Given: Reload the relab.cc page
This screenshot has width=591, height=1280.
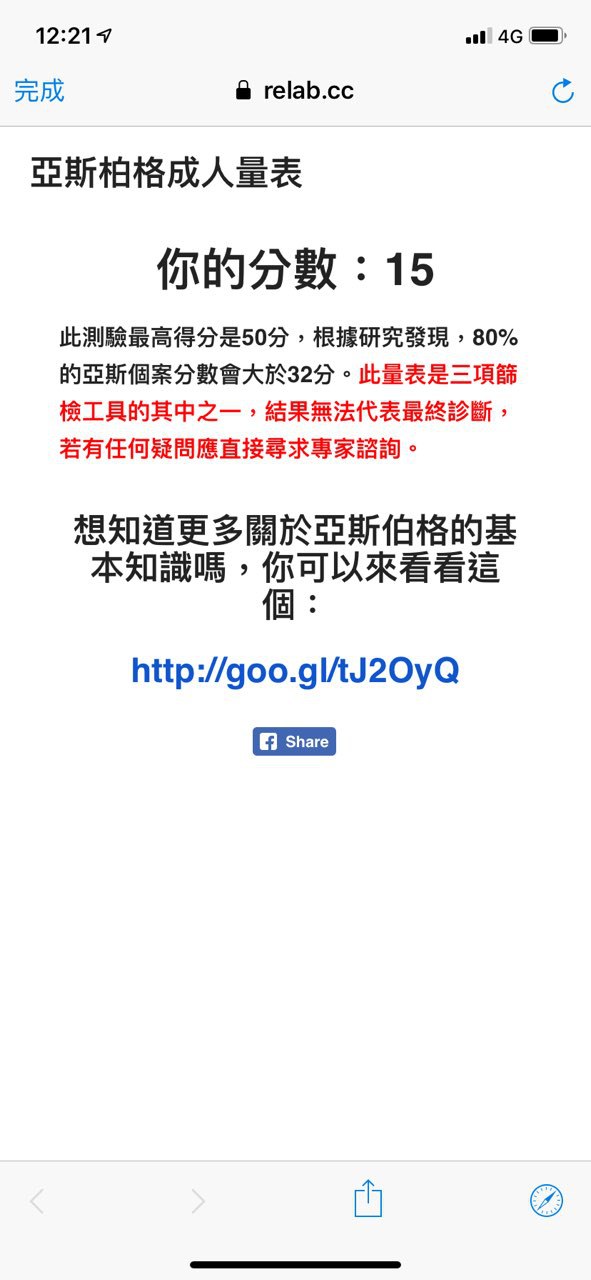Looking at the screenshot, I should click(563, 91).
